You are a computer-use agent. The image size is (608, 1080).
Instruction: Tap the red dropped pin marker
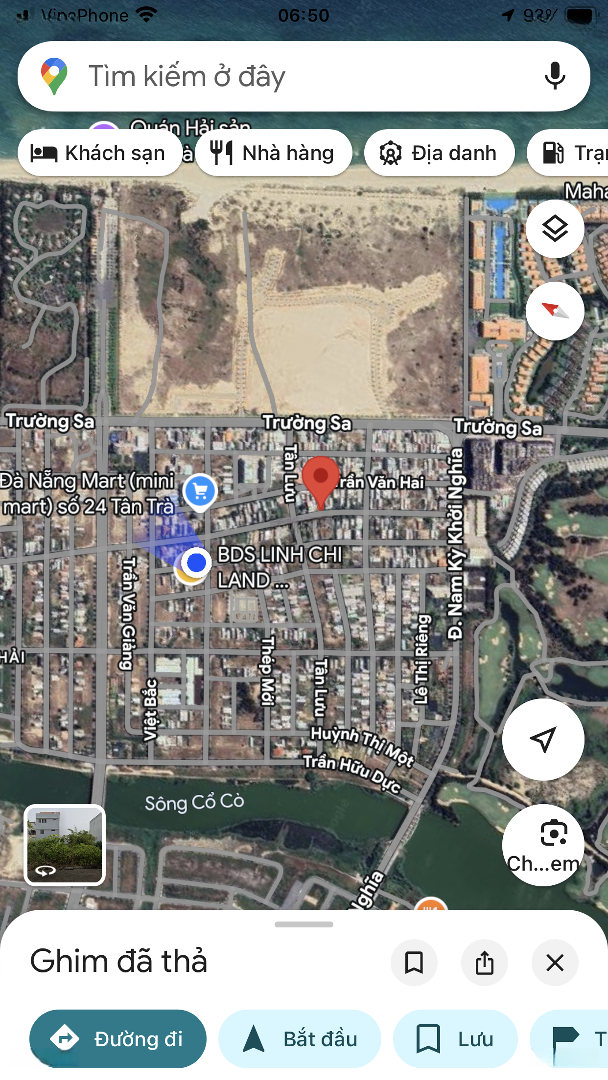(321, 480)
